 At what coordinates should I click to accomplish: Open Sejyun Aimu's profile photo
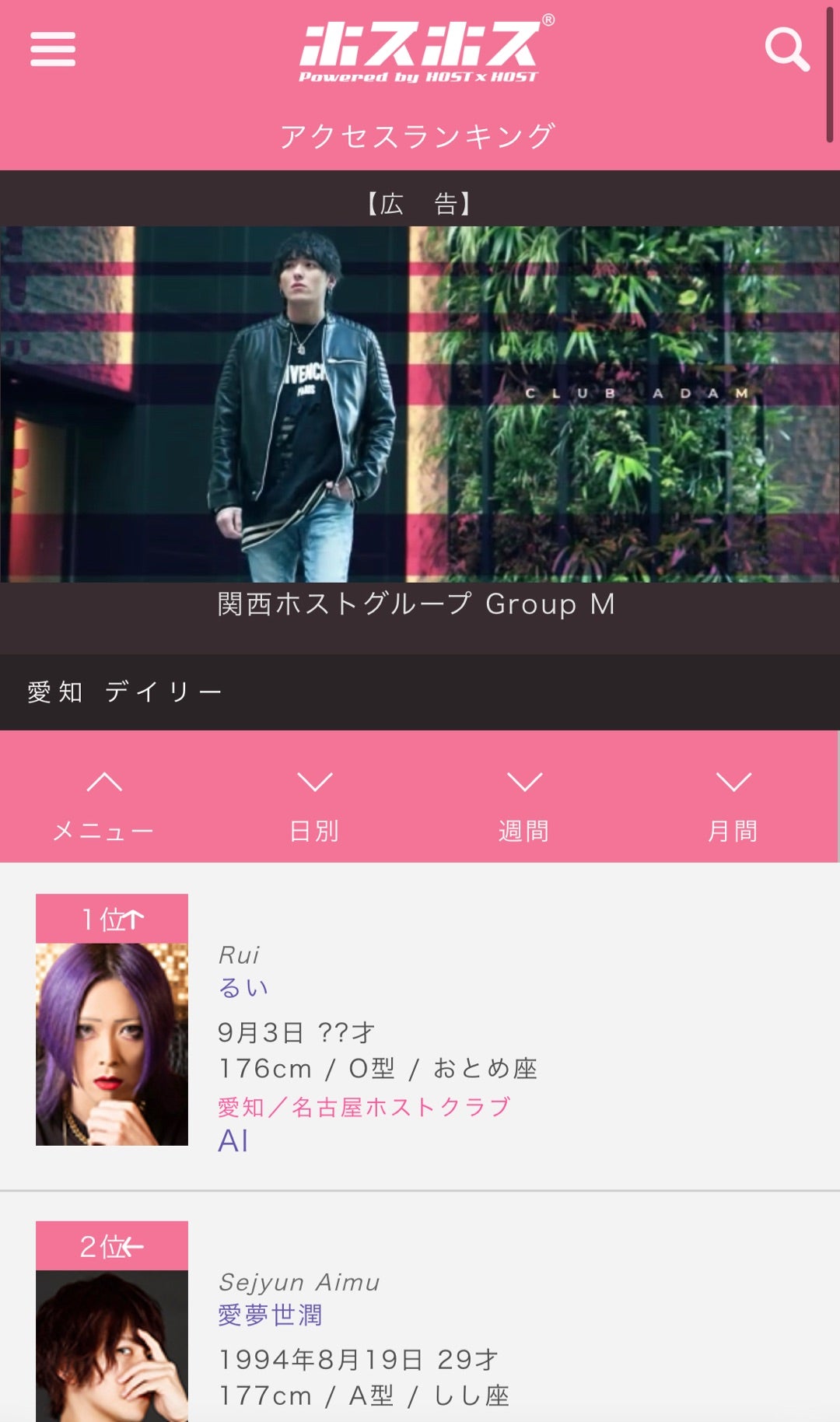coord(112,1346)
